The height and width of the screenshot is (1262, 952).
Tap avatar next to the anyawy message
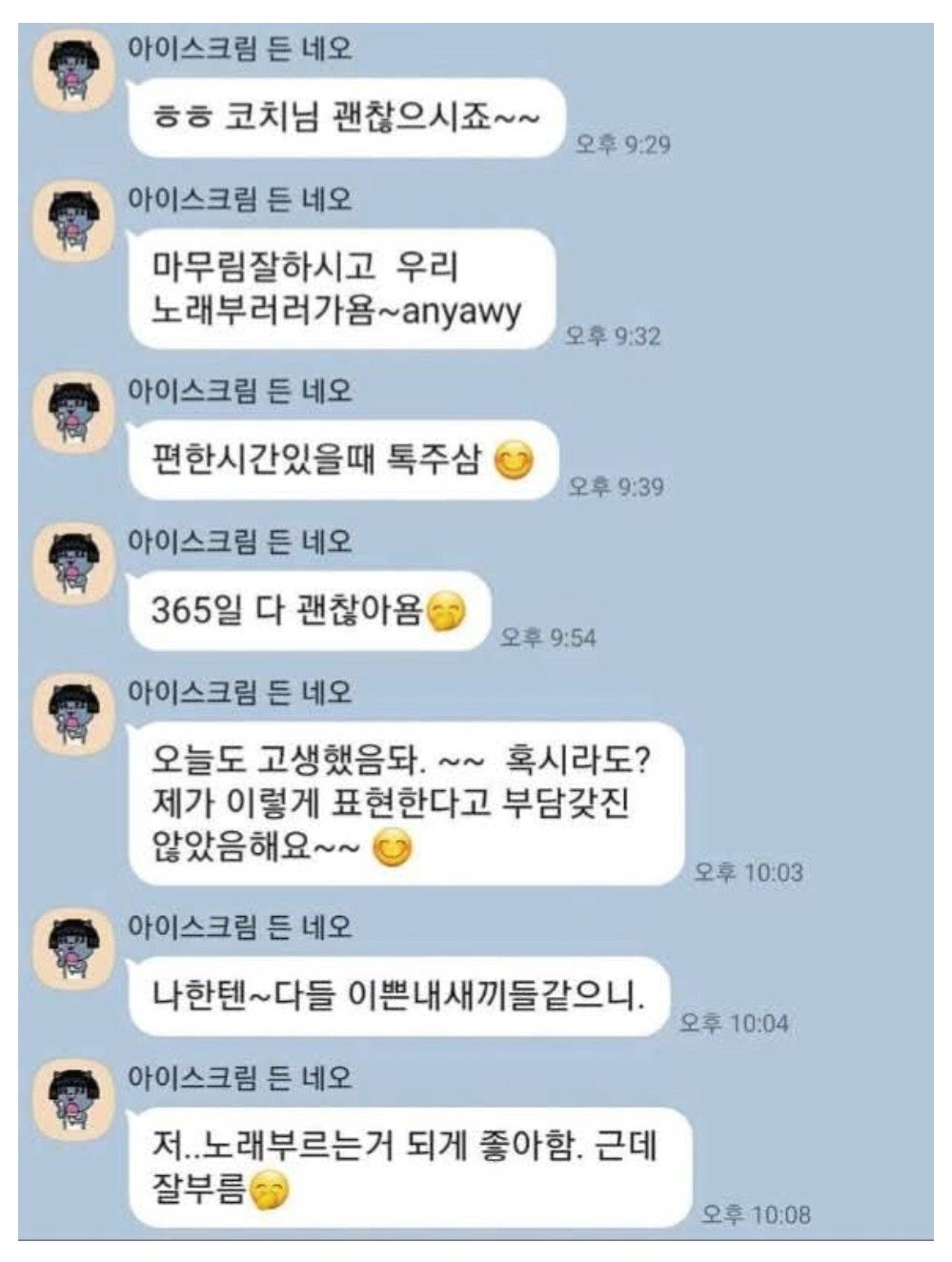[74, 225]
